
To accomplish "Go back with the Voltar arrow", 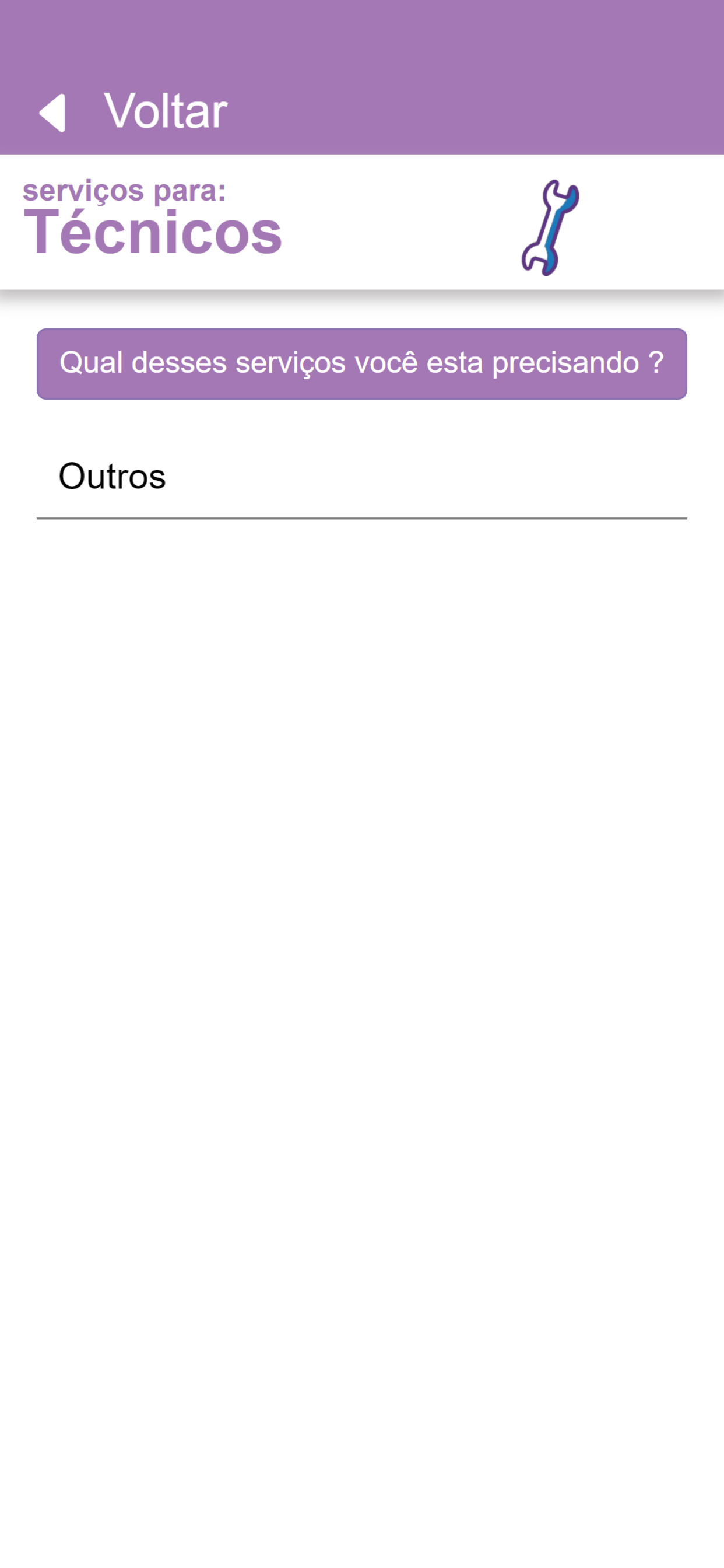I will [x=52, y=113].
